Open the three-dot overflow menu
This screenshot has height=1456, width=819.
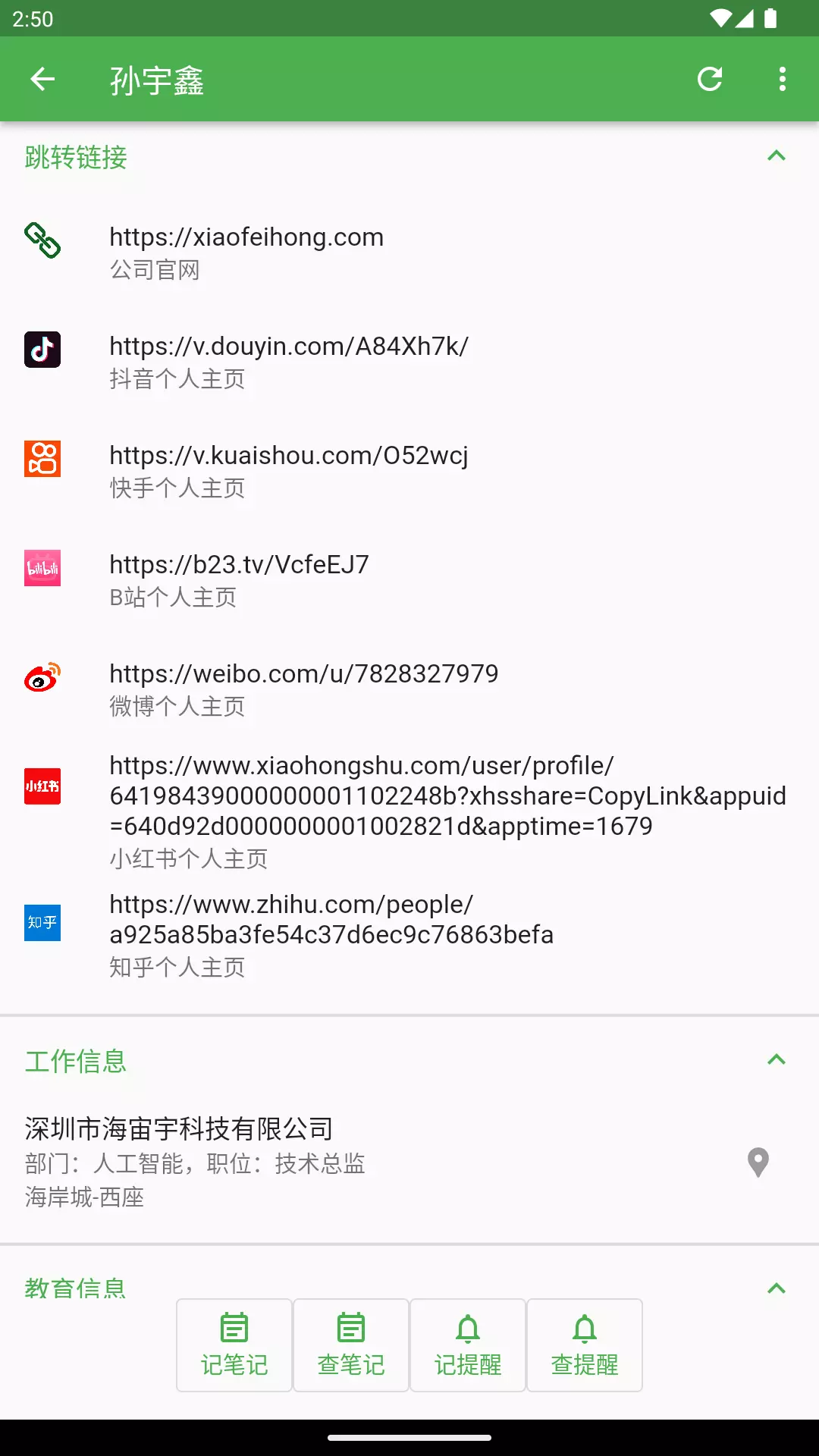tap(783, 80)
